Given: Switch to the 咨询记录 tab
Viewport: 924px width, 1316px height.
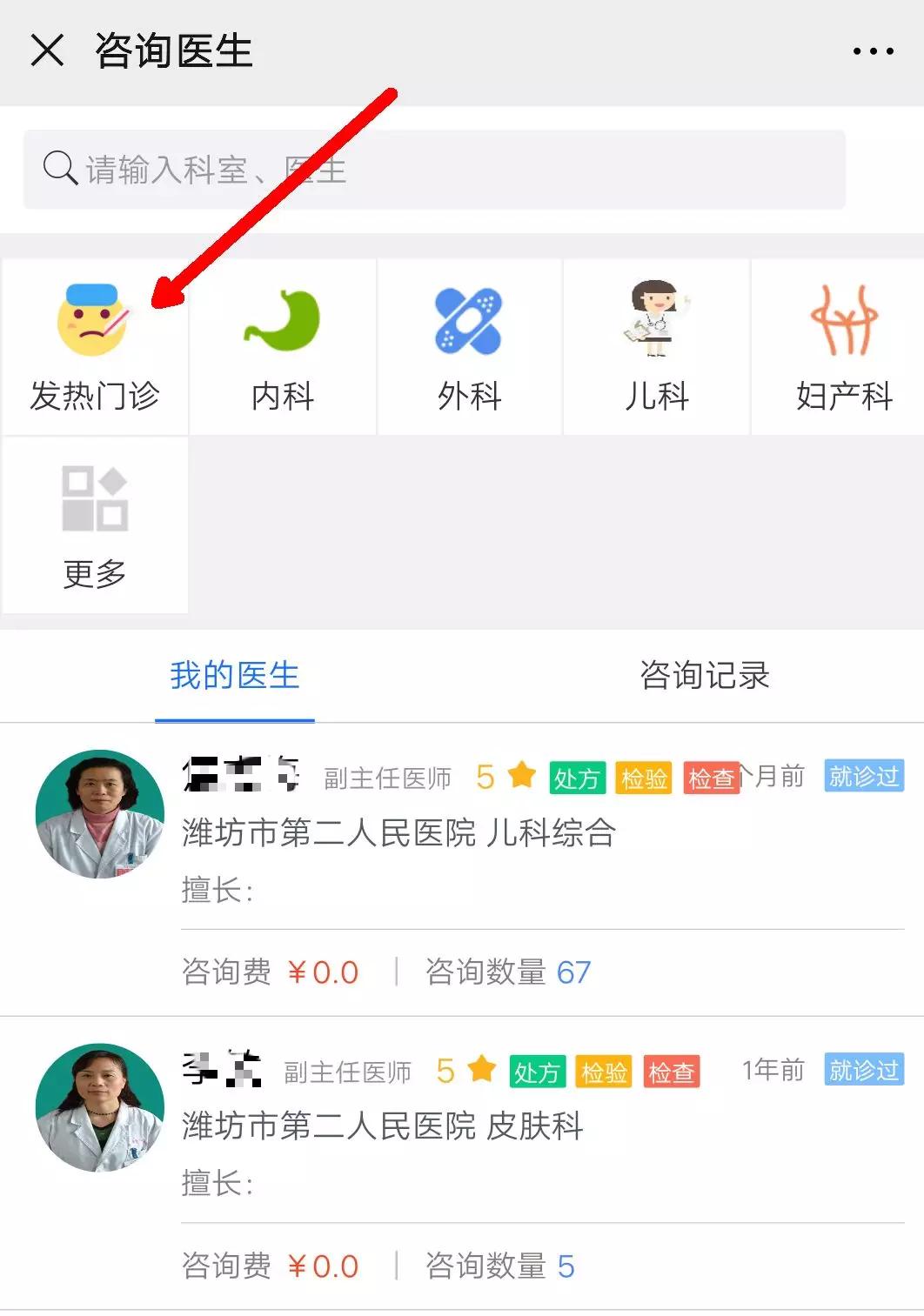Looking at the screenshot, I should [x=704, y=676].
